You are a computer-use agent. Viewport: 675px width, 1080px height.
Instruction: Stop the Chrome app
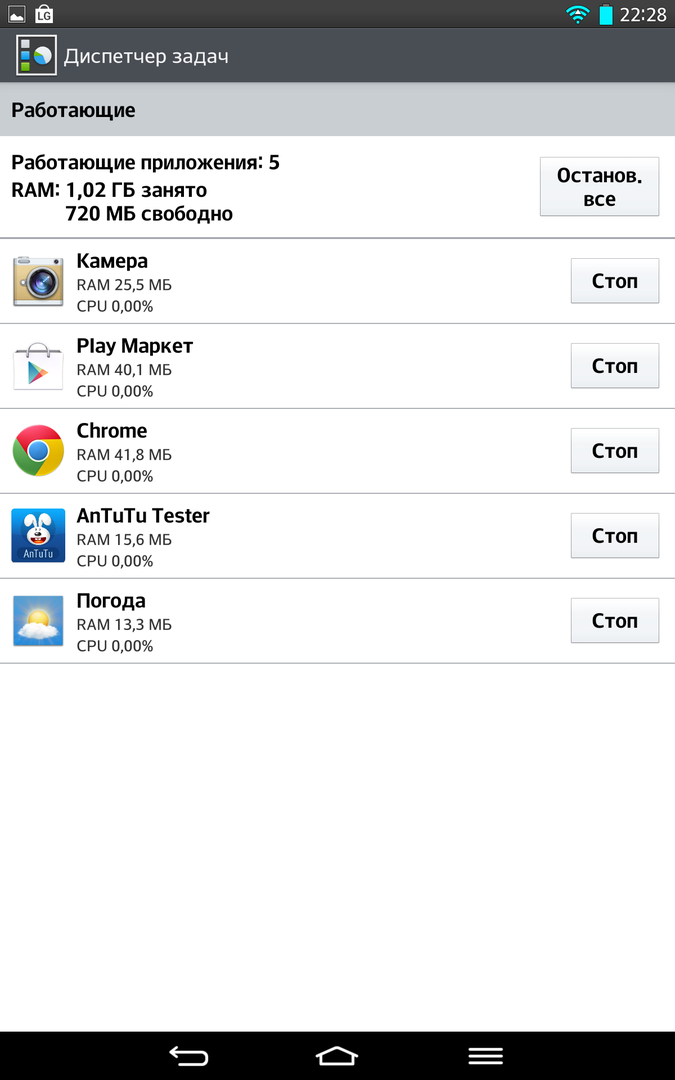coord(614,451)
